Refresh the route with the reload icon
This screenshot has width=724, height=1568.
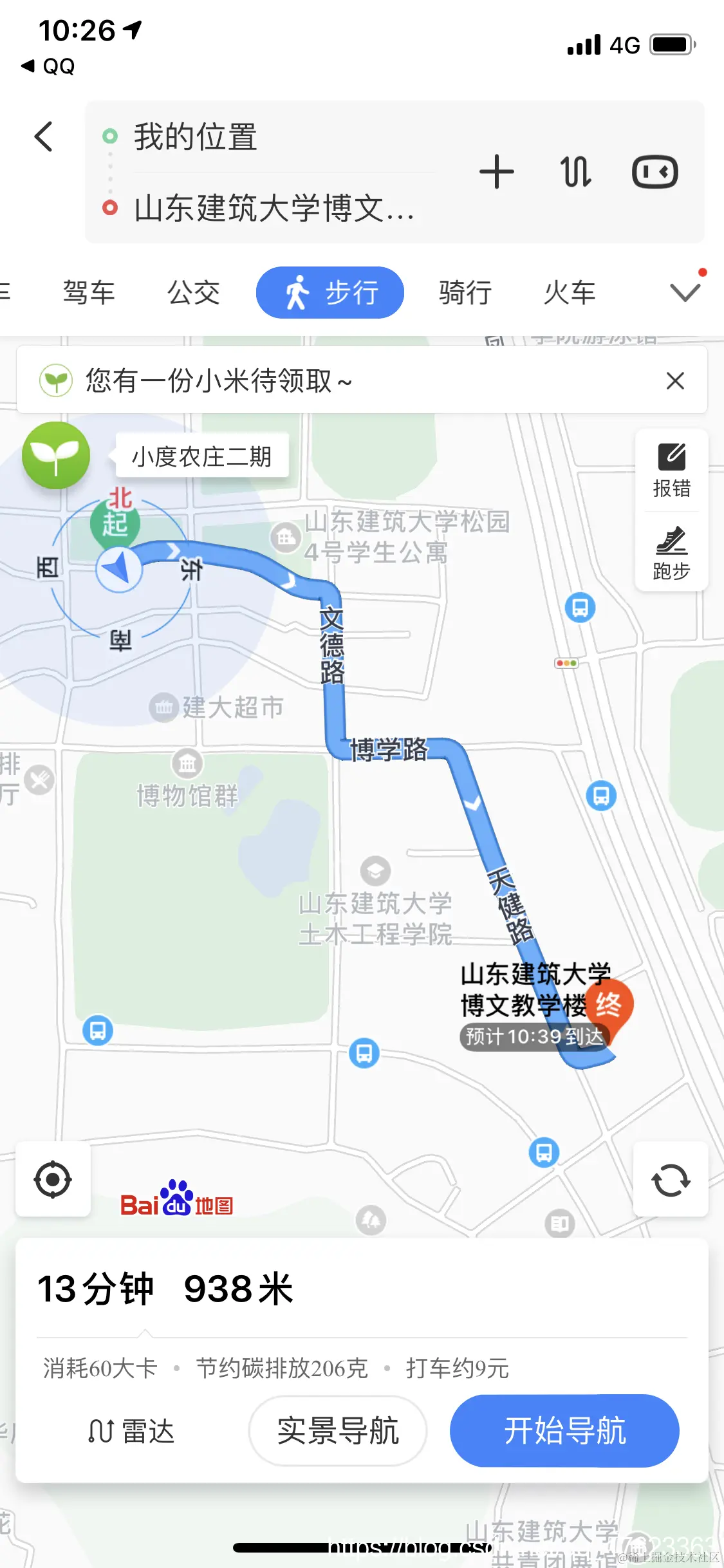coord(670,1179)
